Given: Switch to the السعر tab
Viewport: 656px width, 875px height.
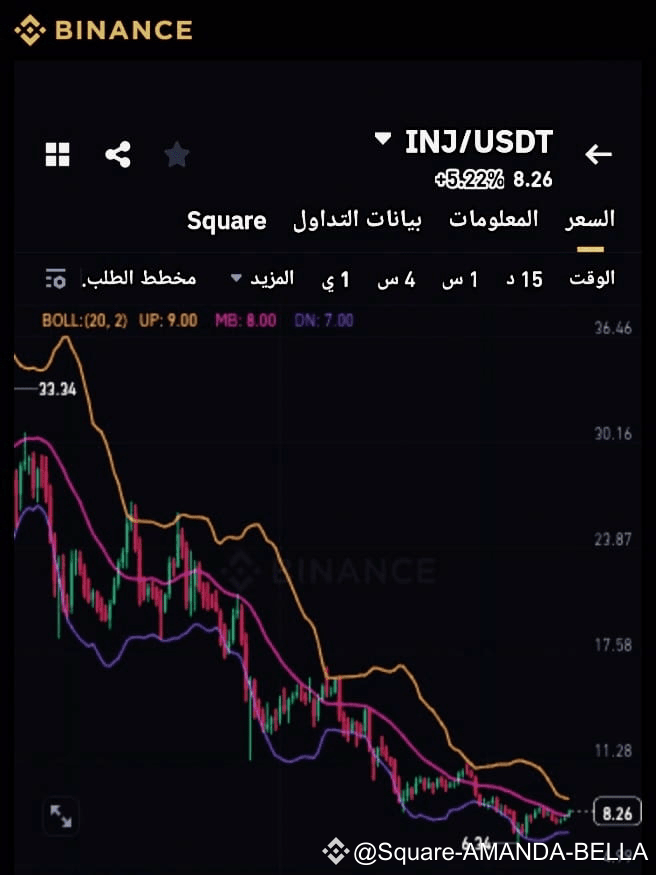Looking at the screenshot, I should (590, 219).
